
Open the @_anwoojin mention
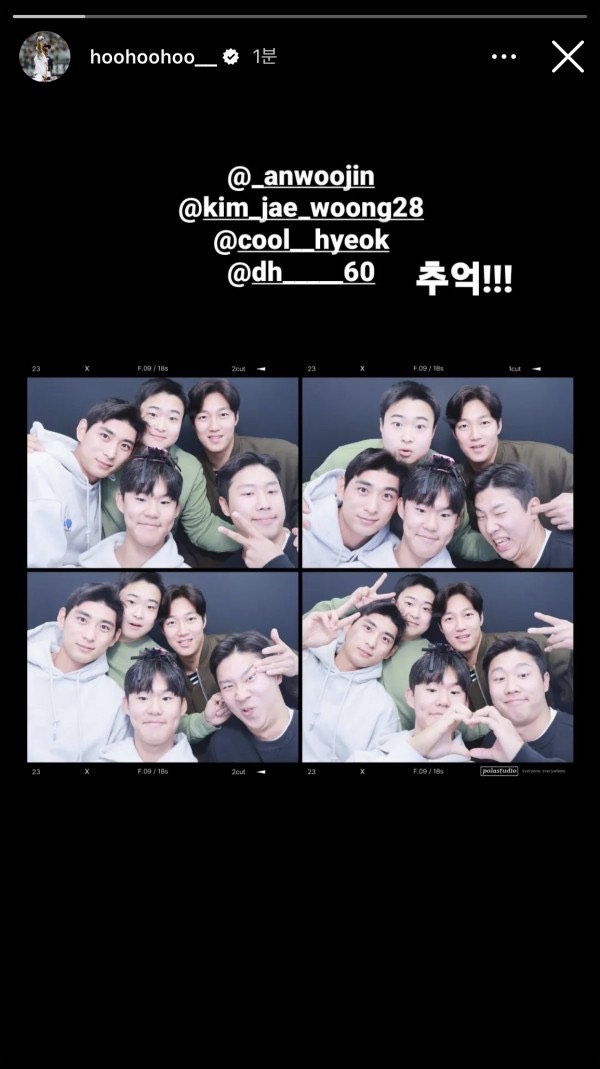(x=301, y=177)
